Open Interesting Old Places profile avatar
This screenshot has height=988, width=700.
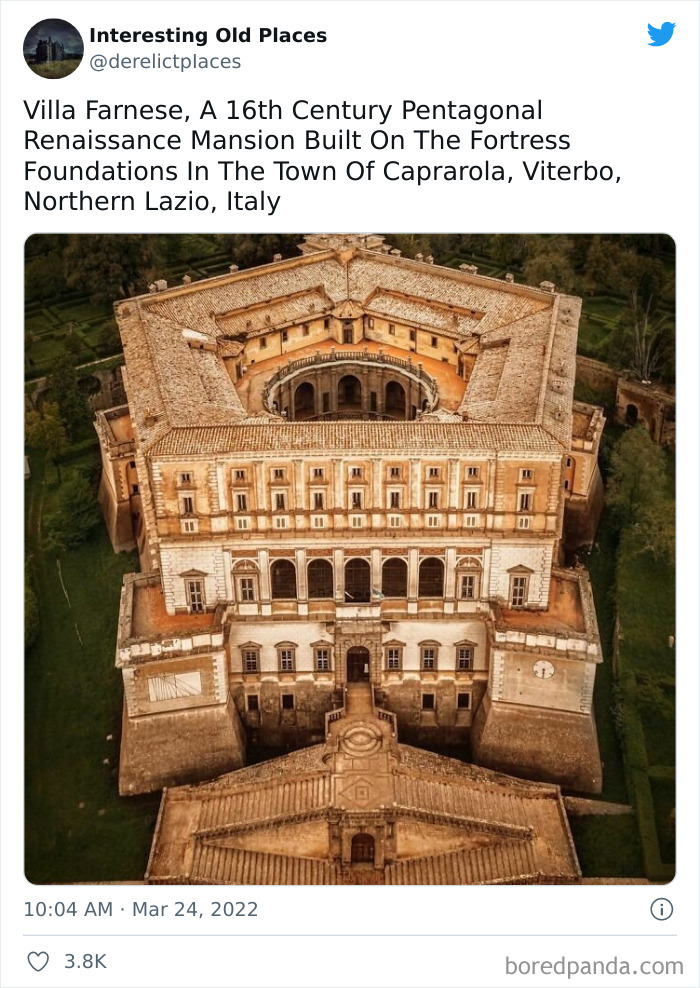[x=53, y=48]
